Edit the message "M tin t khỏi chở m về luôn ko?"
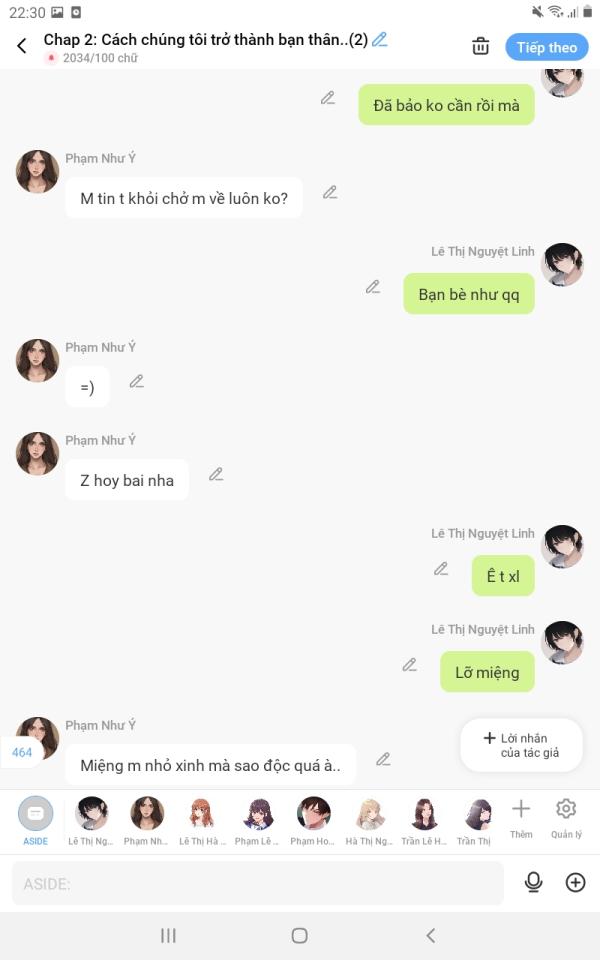This screenshot has width=600, height=960. point(330,193)
